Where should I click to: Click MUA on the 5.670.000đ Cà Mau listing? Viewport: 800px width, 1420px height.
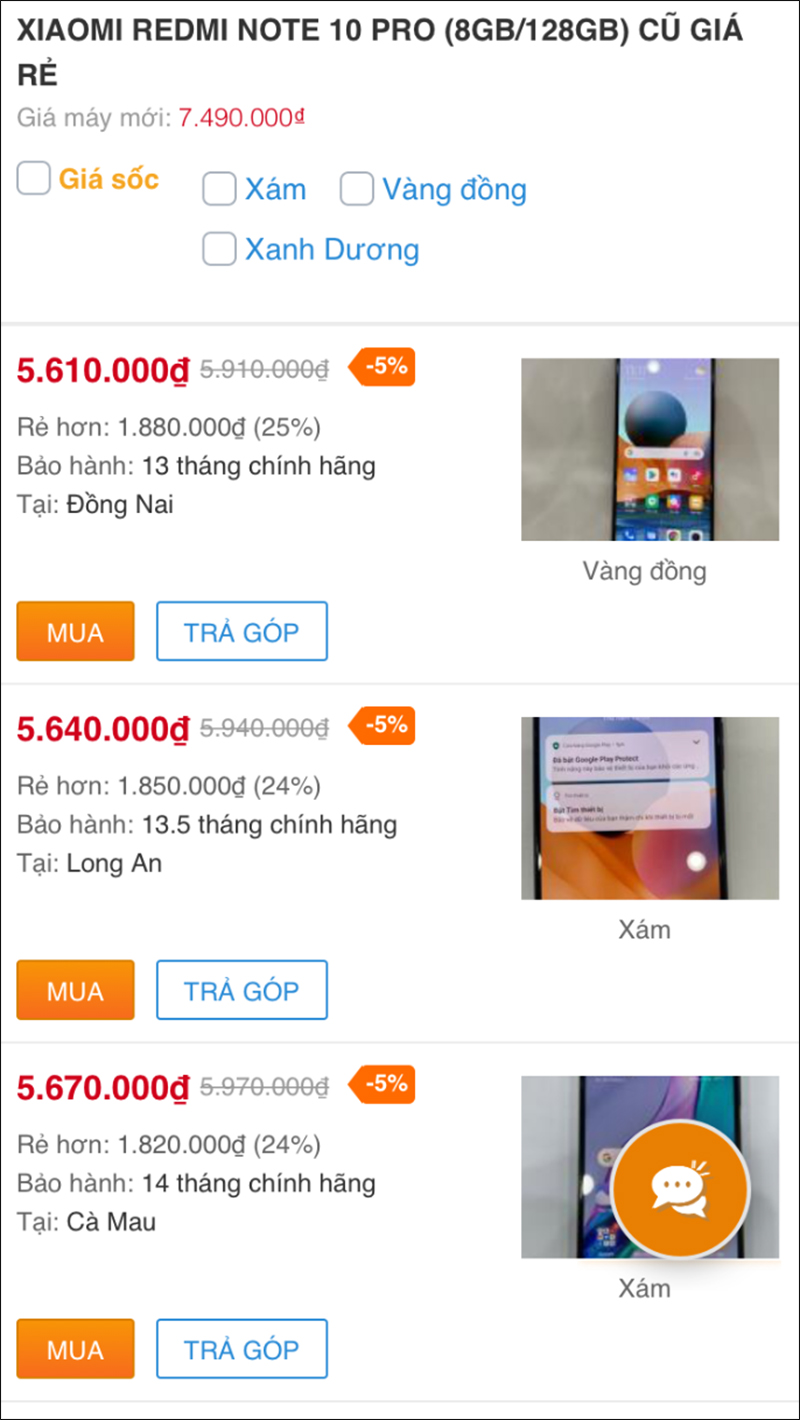tap(75, 1349)
